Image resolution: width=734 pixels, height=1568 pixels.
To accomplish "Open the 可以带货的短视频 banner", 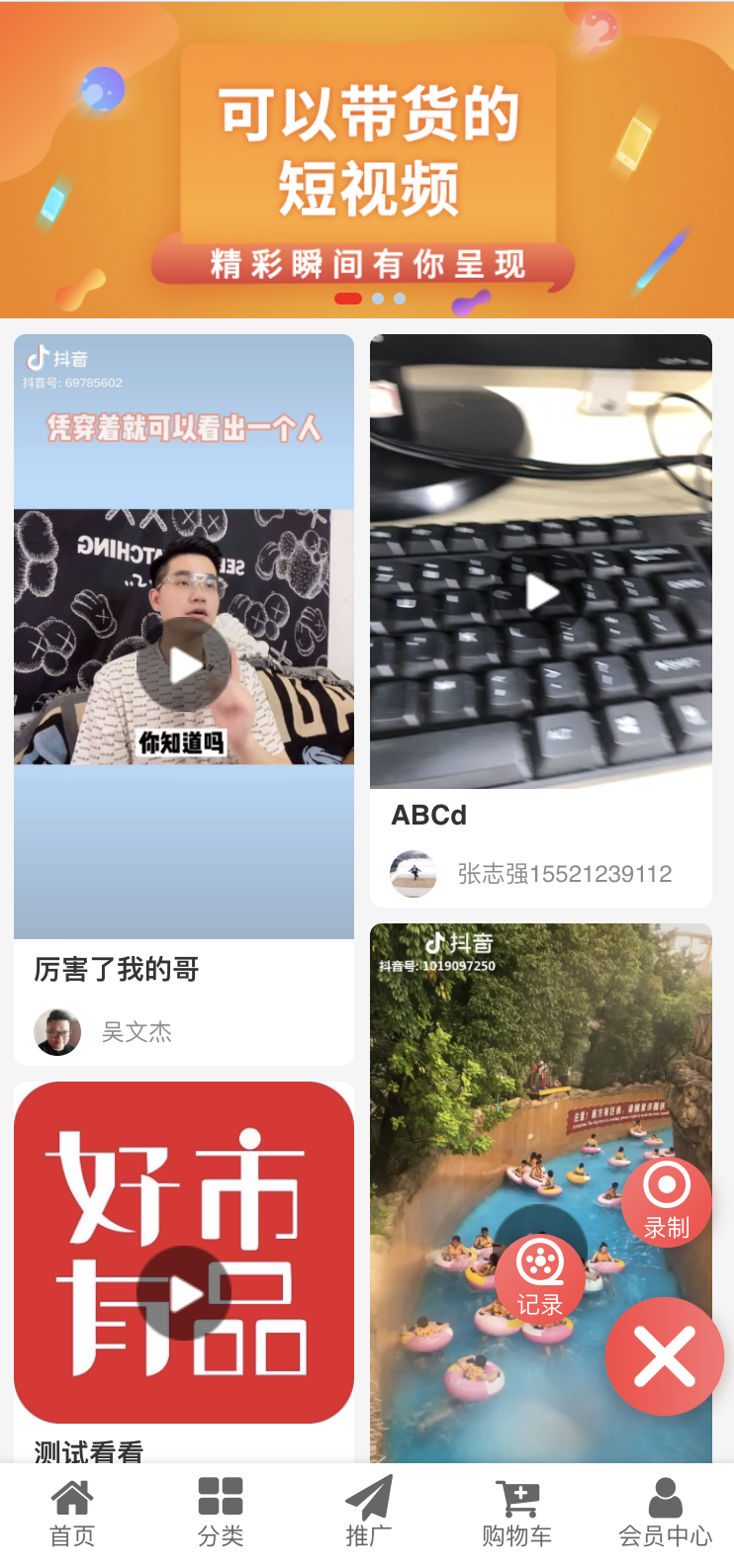I will [367, 160].
